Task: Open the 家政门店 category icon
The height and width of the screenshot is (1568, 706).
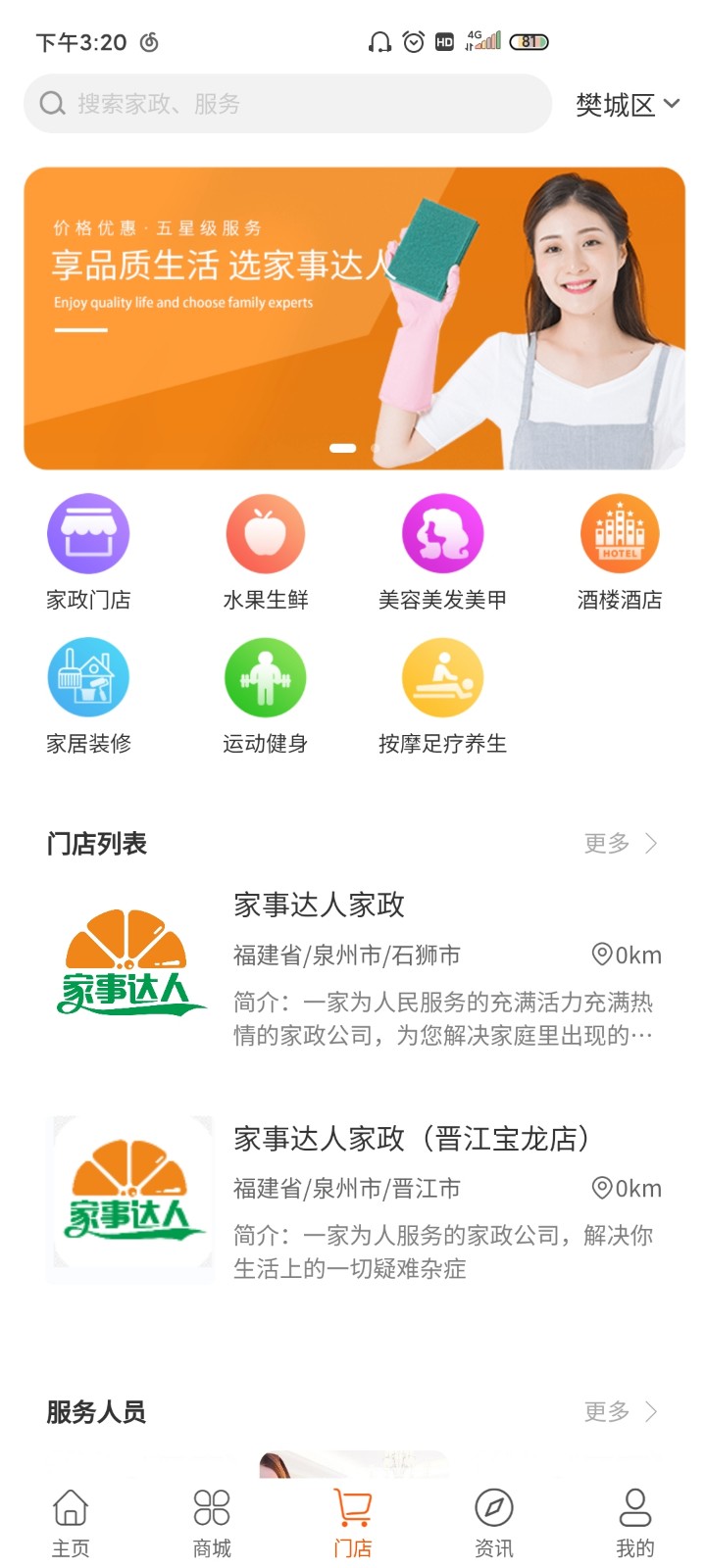Action: click(88, 532)
